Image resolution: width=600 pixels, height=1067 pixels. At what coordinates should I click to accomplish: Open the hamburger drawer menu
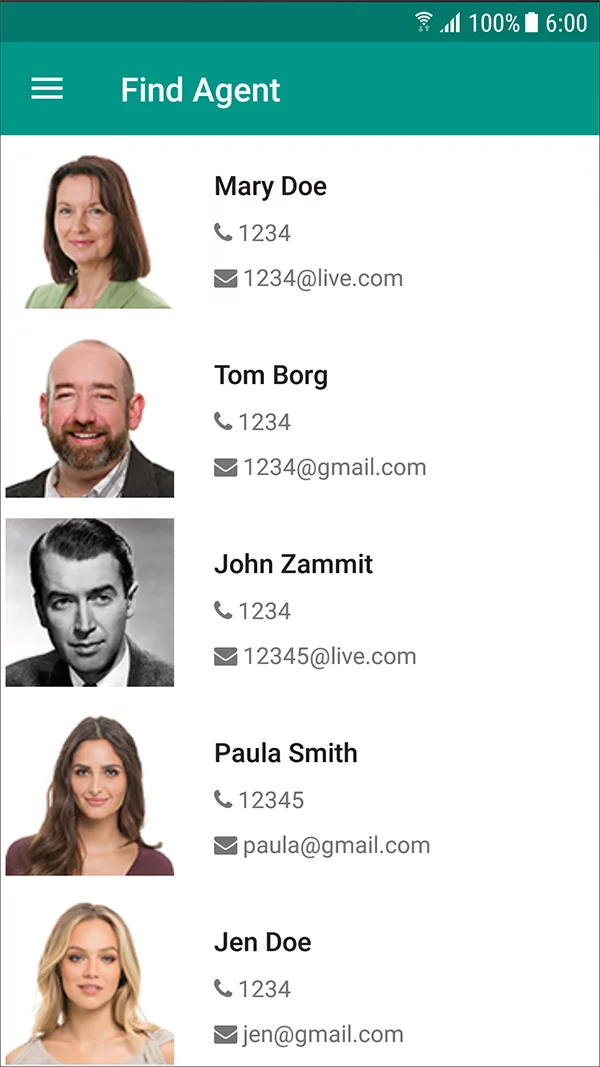click(47, 89)
